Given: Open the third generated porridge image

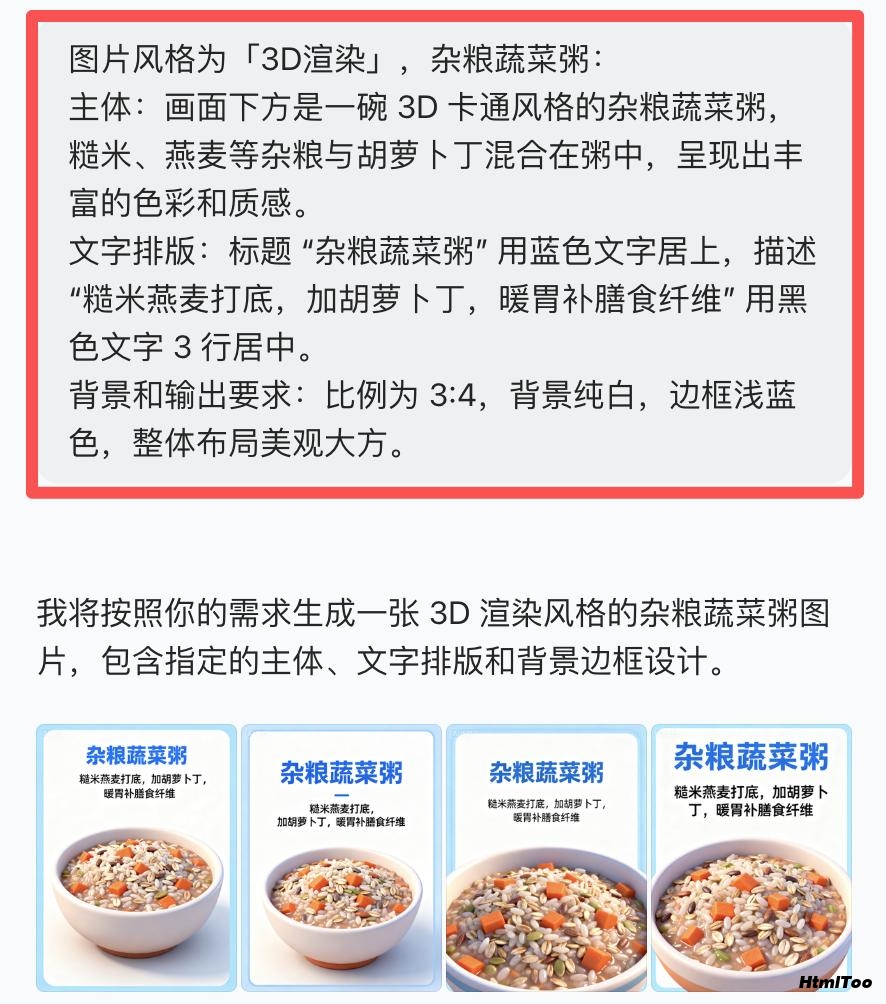Looking at the screenshot, I should click(546, 858).
